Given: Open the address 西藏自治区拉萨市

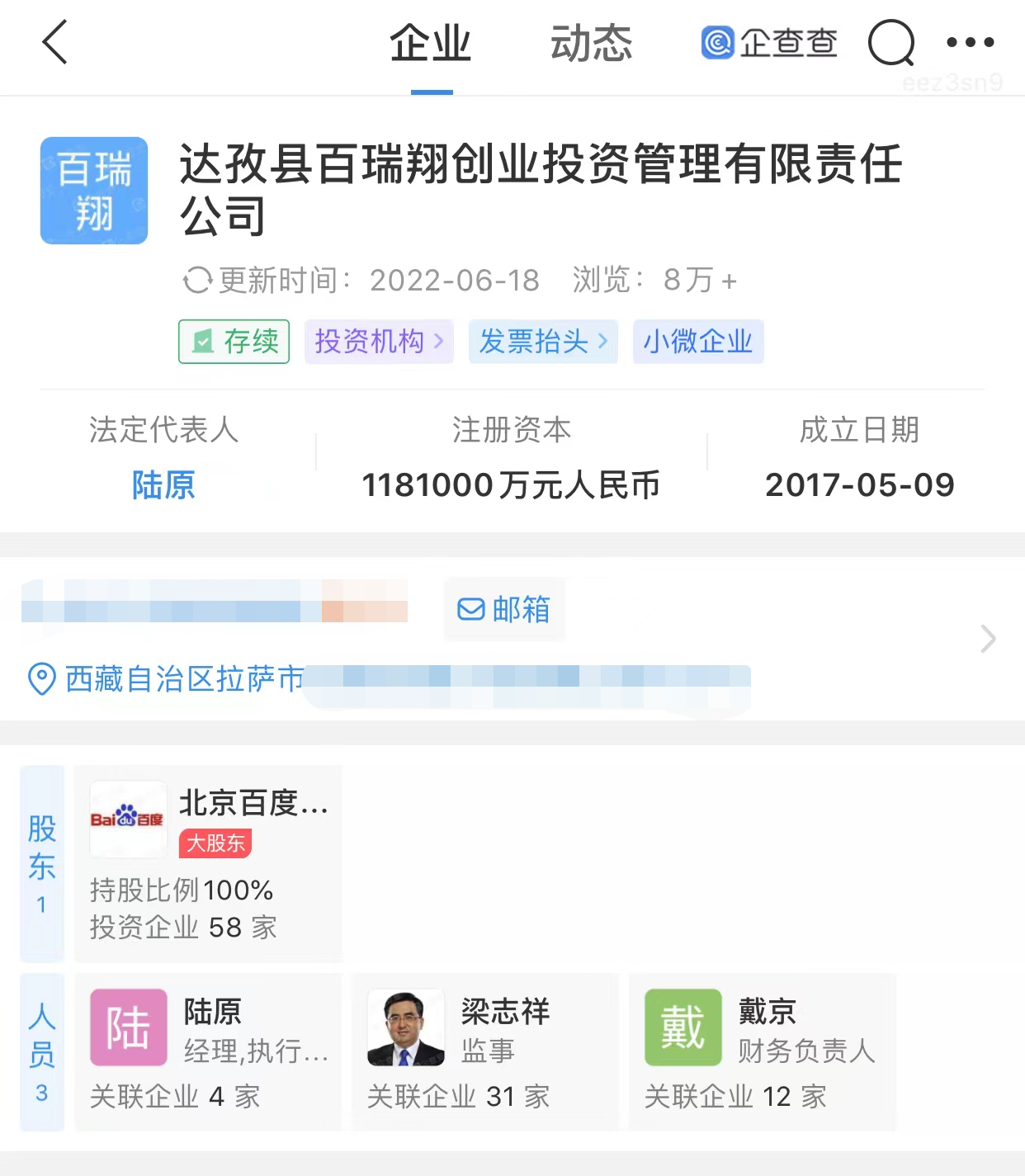Looking at the screenshot, I should point(185,679).
